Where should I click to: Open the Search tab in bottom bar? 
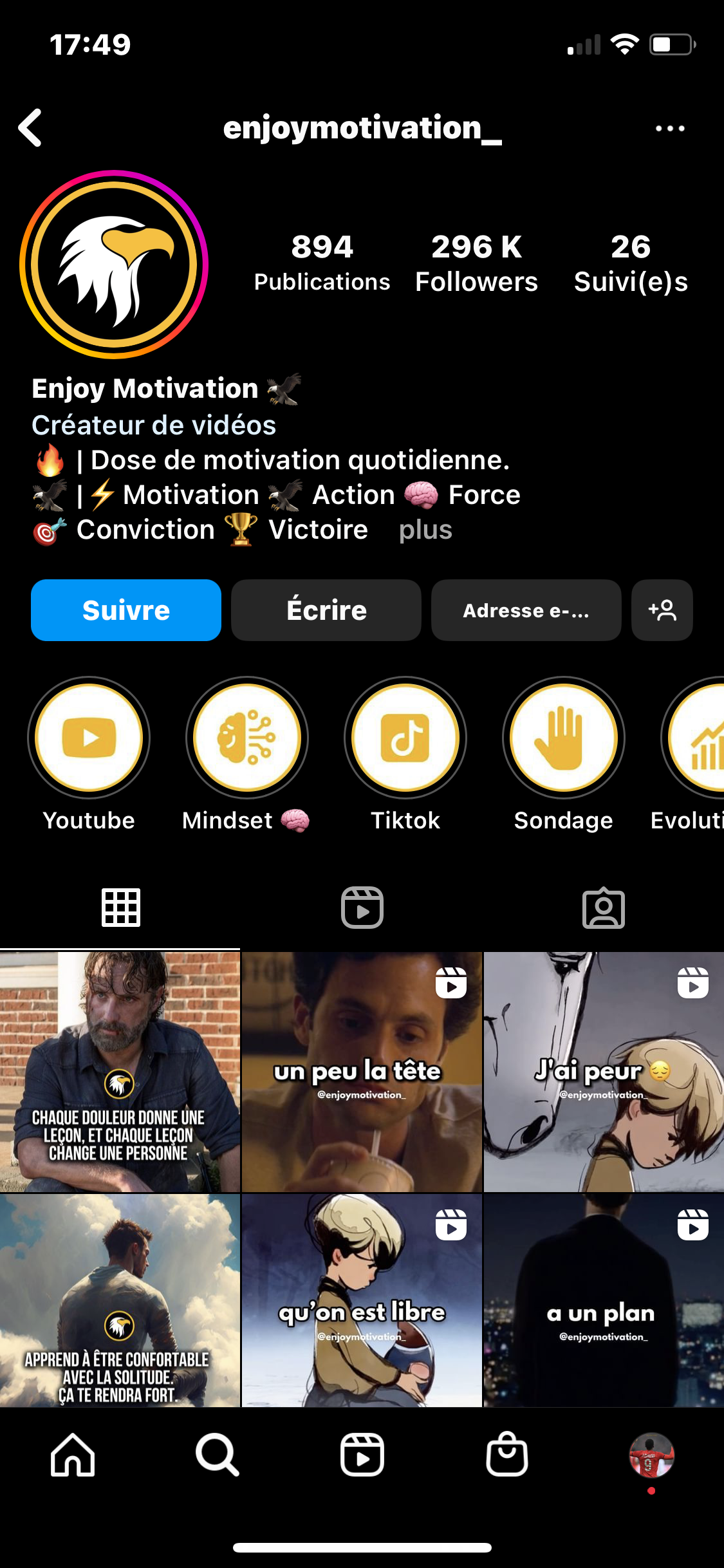[x=218, y=1455]
